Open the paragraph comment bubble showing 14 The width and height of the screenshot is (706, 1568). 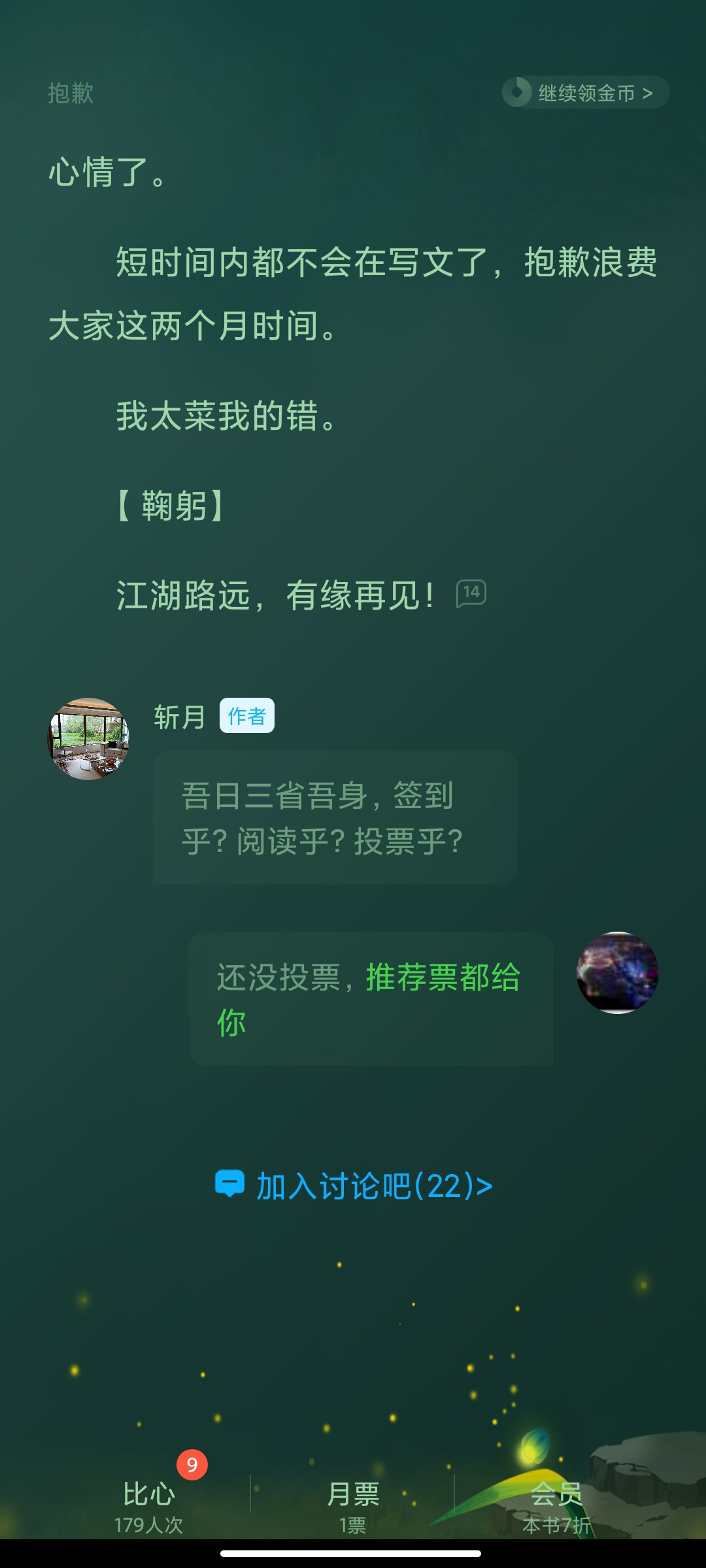471,593
